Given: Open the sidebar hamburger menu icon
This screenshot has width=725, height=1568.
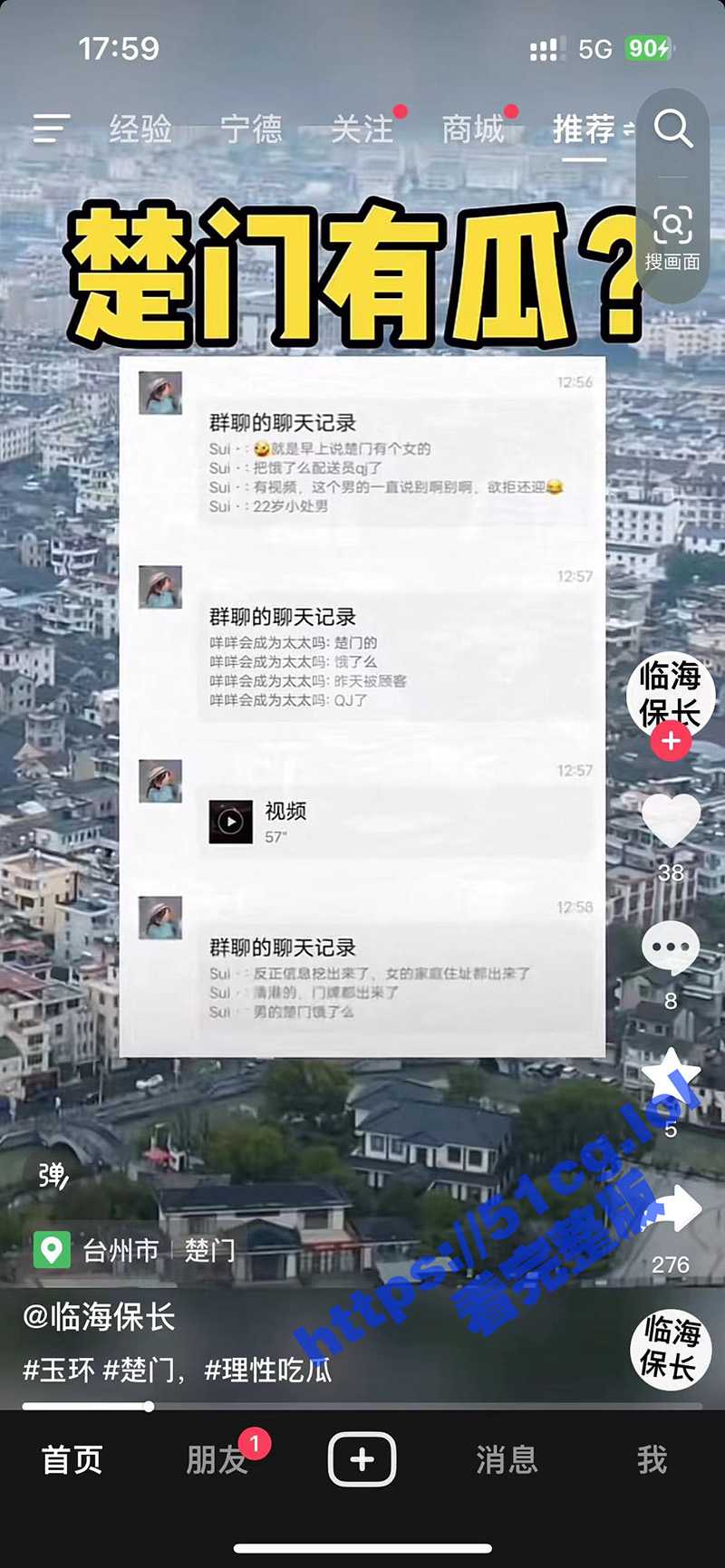Looking at the screenshot, I should click(x=51, y=129).
